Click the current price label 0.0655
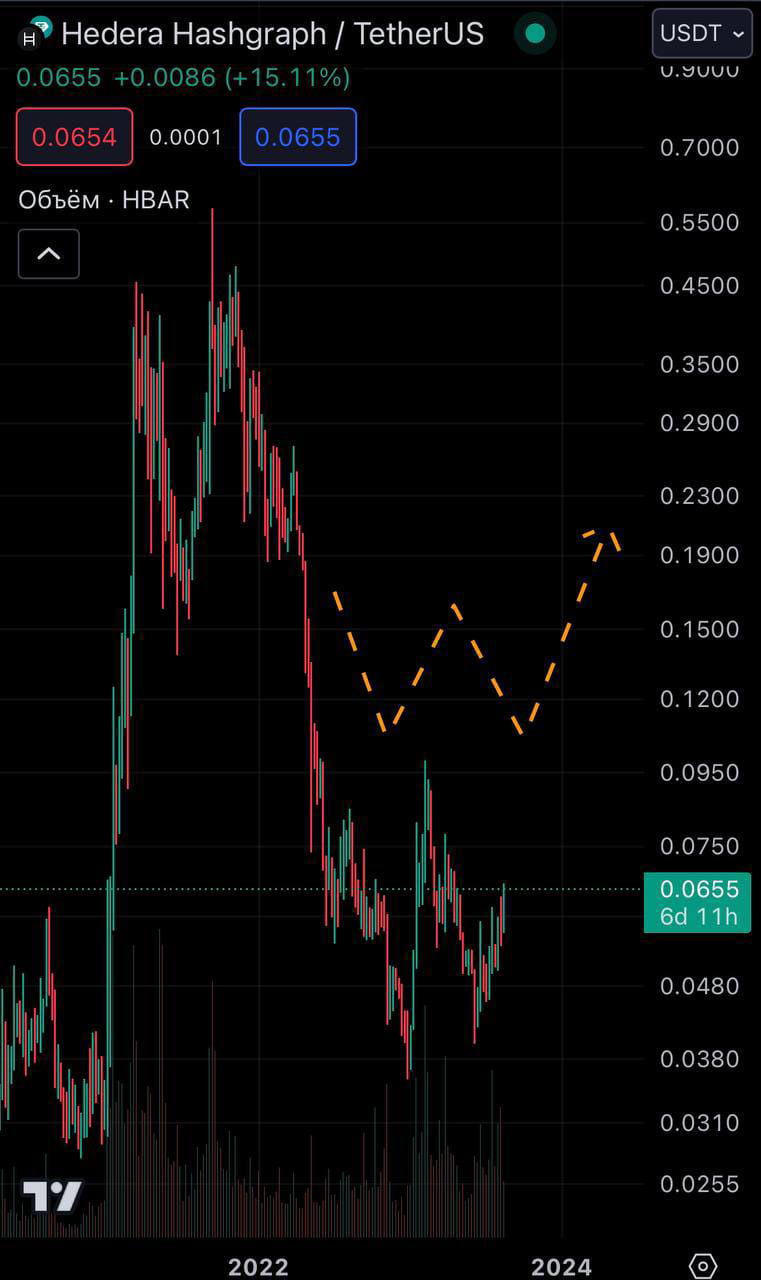Image resolution: width=761 pixels, height=1280 pixels. click(x=697, y=890)
